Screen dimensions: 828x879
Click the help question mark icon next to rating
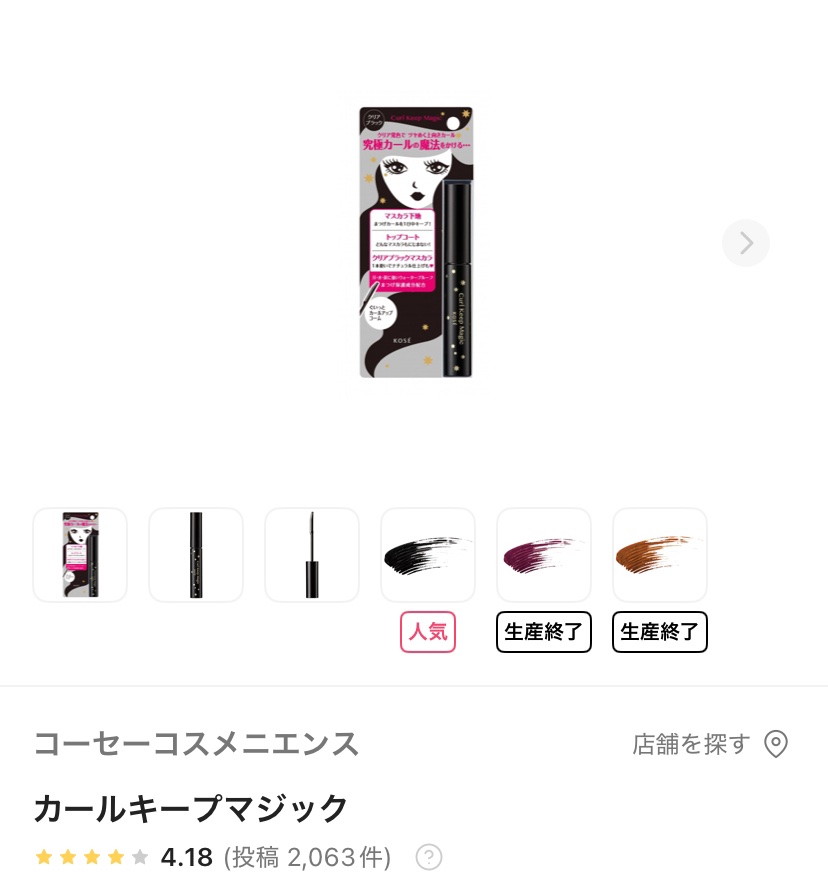click(429, 857)
